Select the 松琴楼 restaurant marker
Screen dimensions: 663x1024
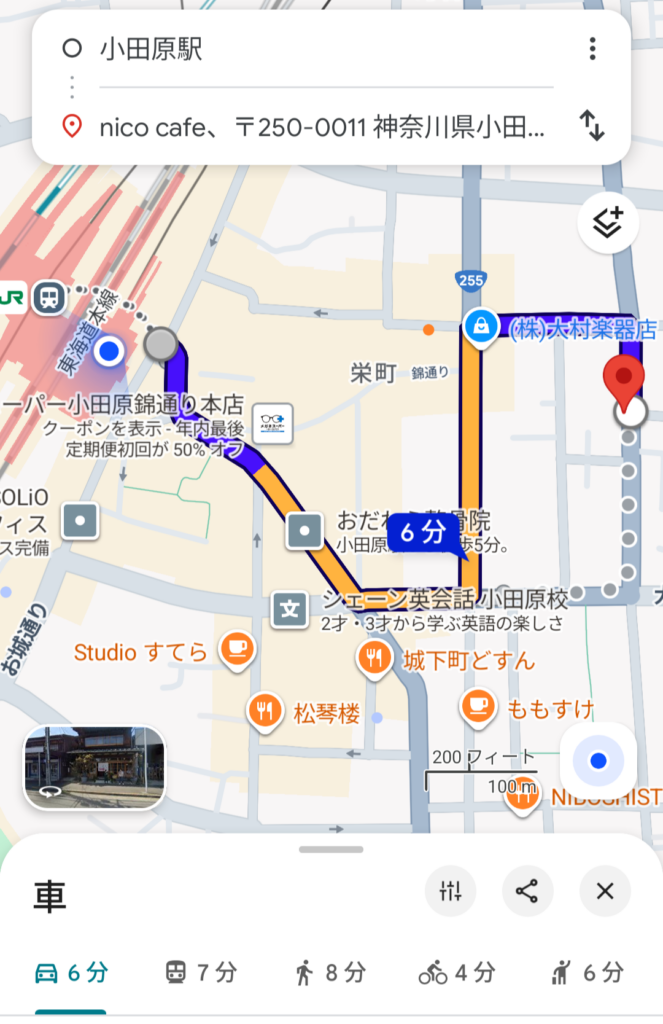(265, 710)
